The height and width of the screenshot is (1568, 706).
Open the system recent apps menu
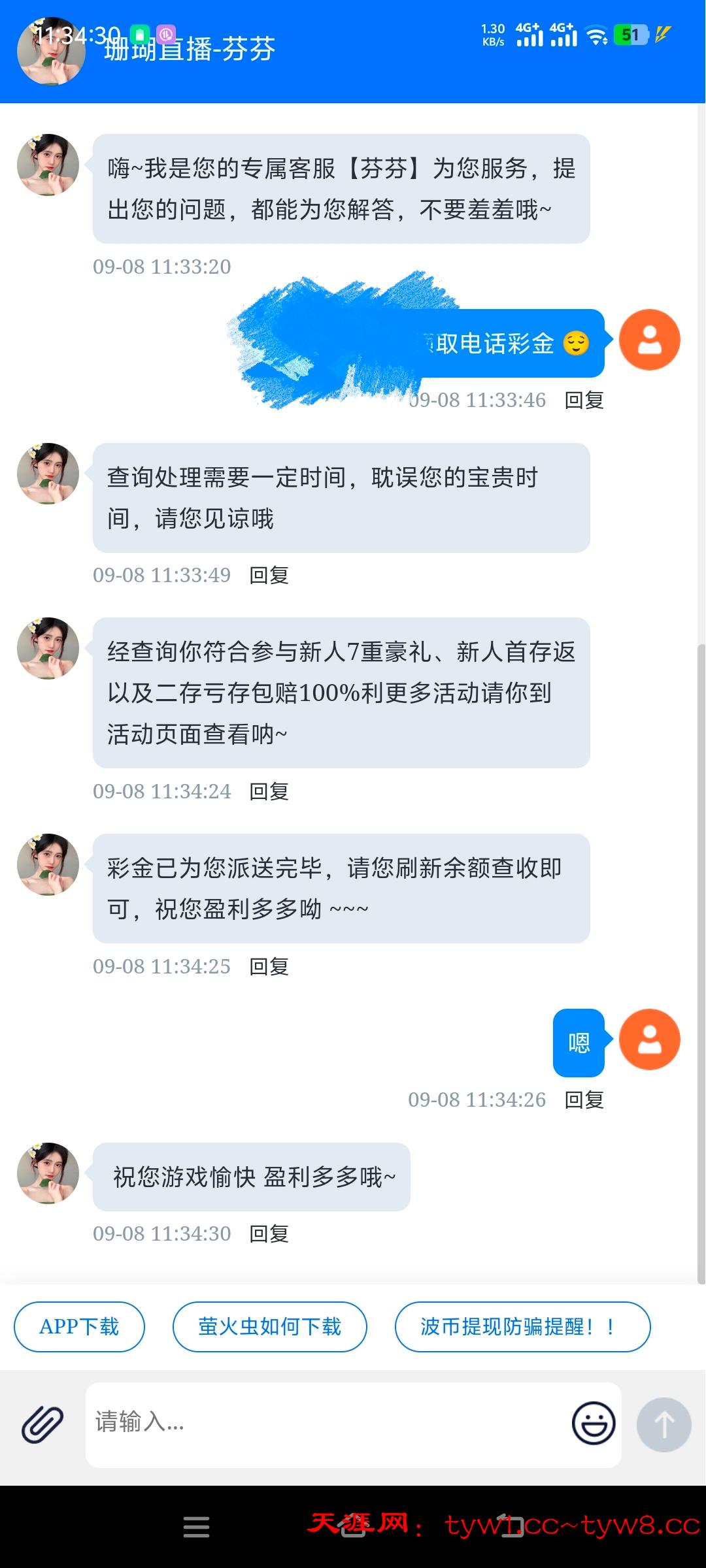point(196,1527)
